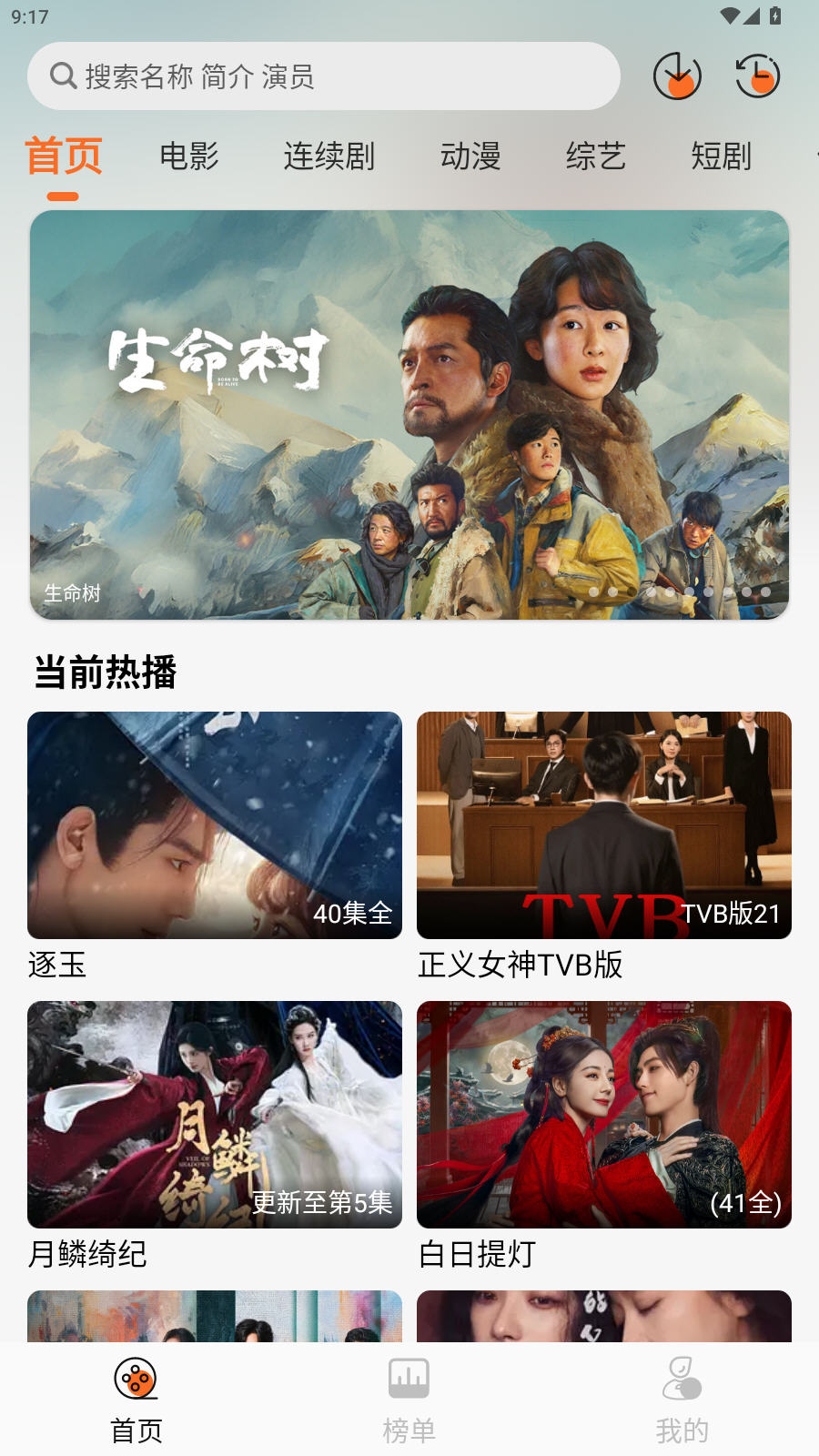
Task: Go to the 综艺 tab
Action: 596,157
